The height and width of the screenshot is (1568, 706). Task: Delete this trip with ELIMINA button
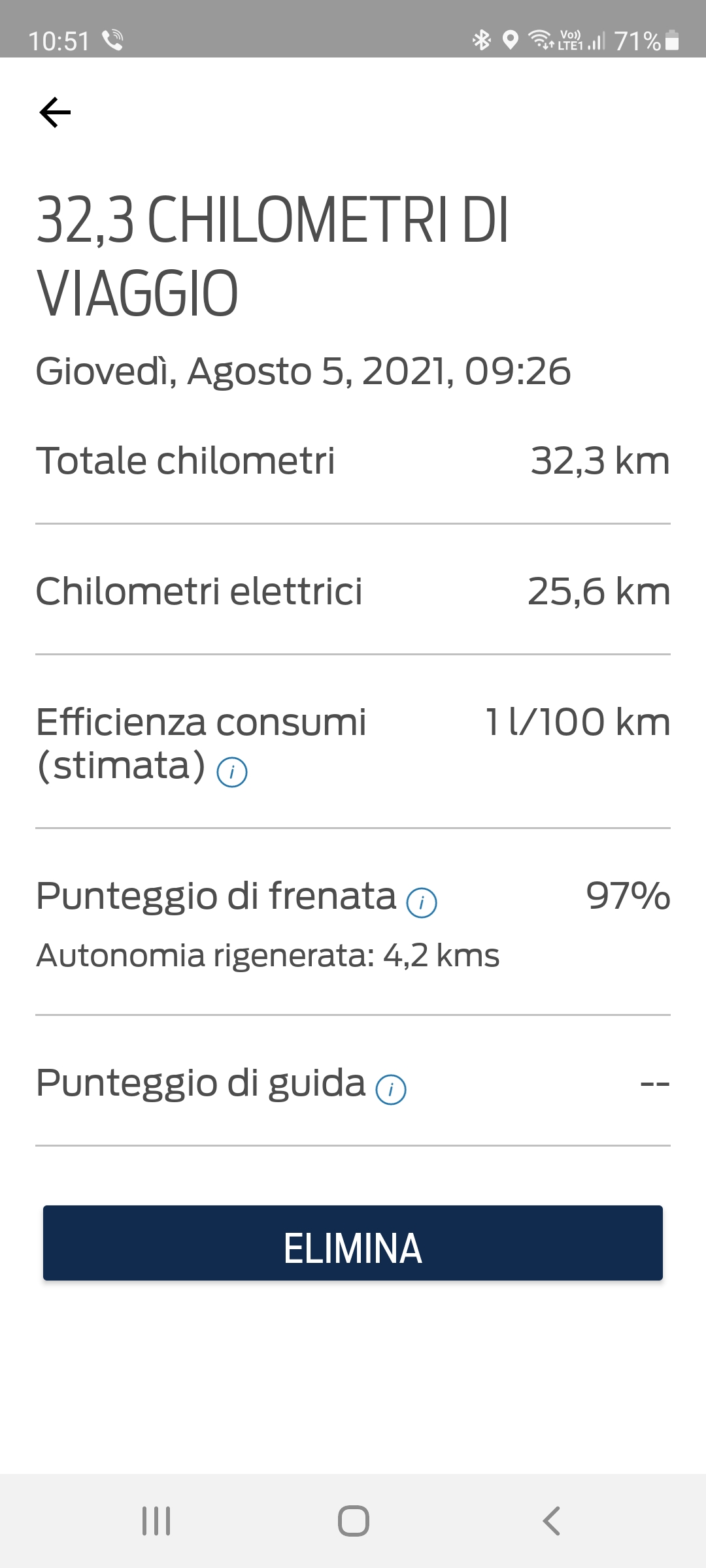[x=353, y=1243]
